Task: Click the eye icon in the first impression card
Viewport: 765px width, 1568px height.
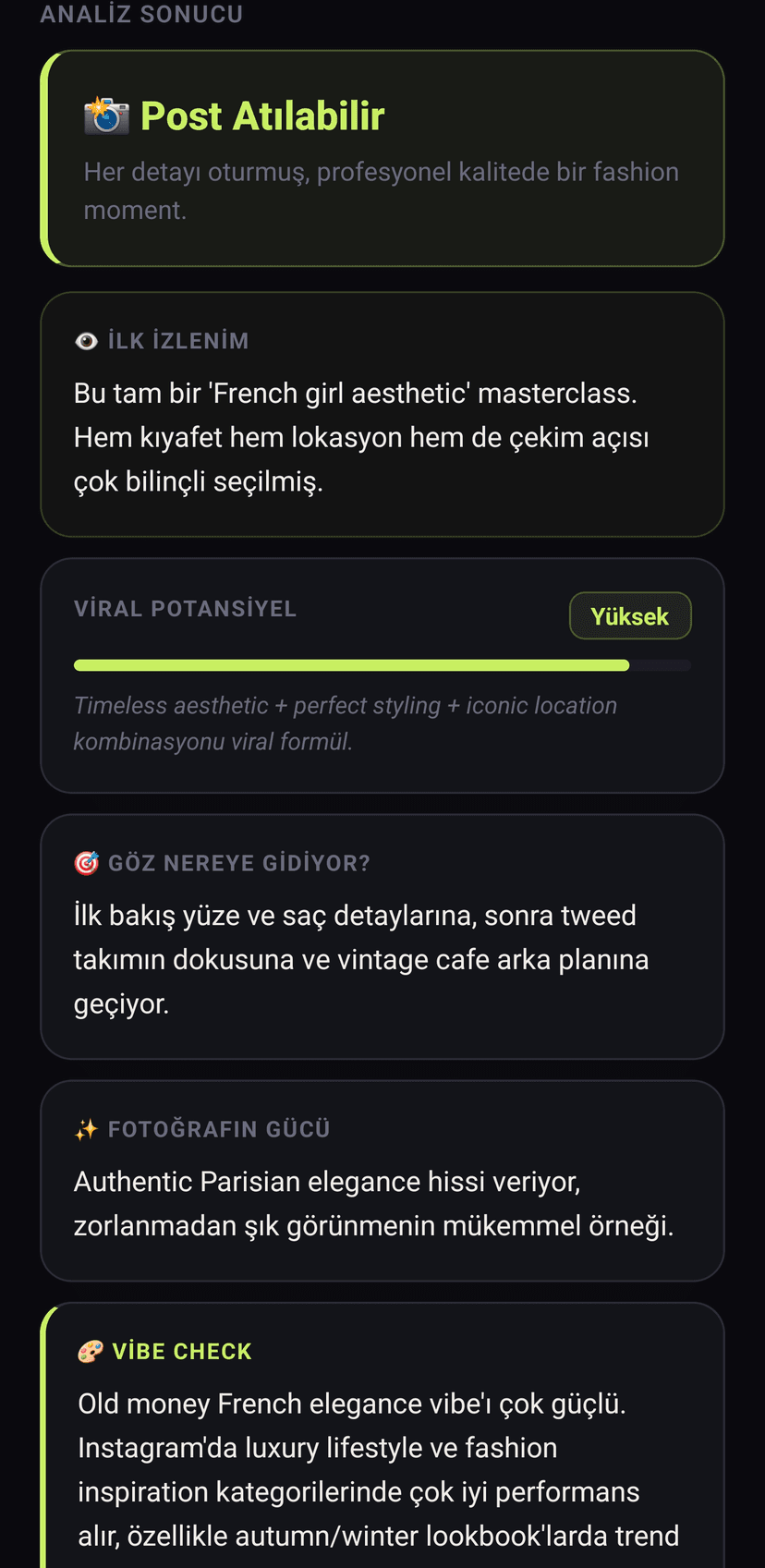Action: 86,340
